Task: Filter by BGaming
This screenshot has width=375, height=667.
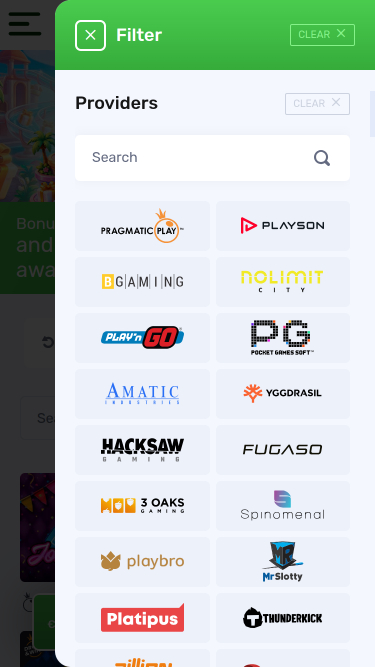Action: tap(142, 282)
